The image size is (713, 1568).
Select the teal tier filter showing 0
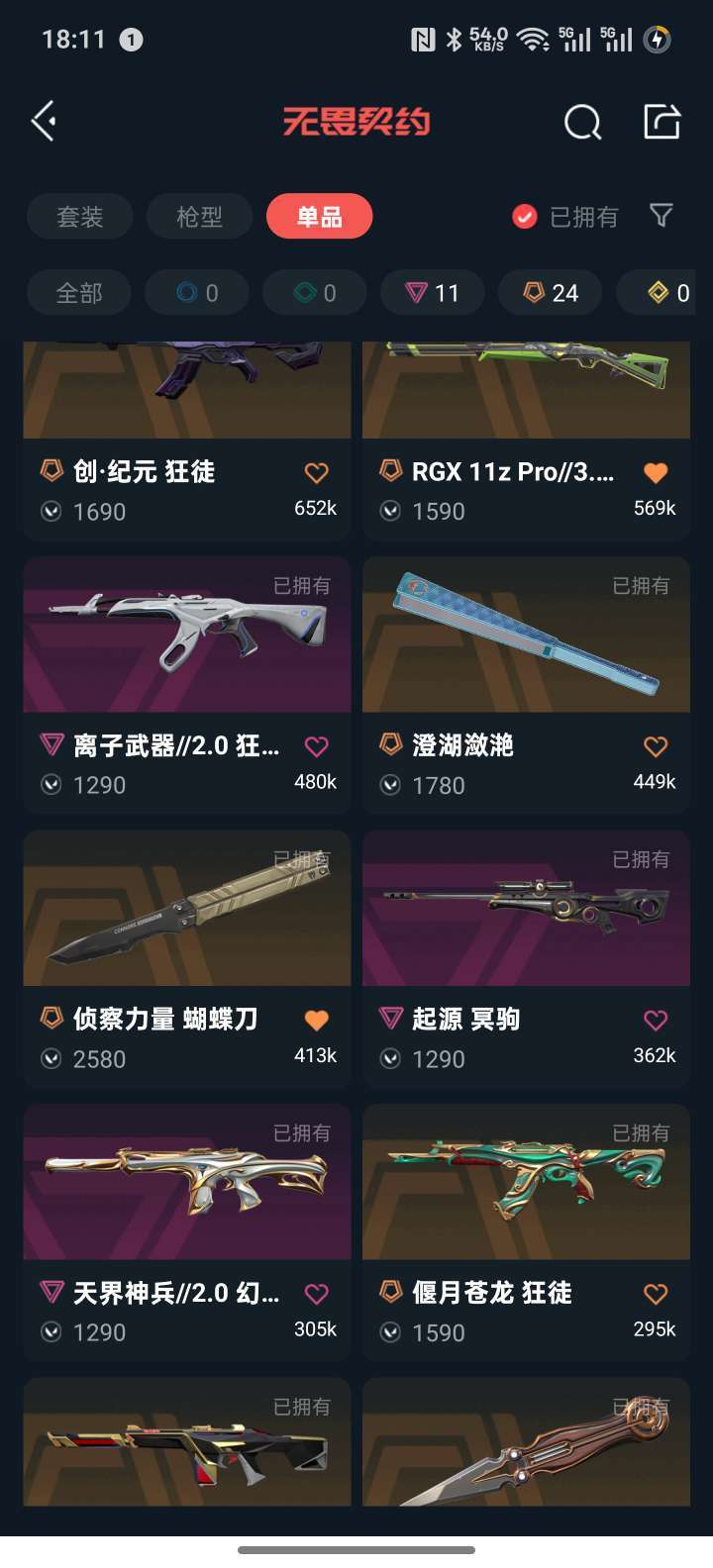(x=314, y=292)
